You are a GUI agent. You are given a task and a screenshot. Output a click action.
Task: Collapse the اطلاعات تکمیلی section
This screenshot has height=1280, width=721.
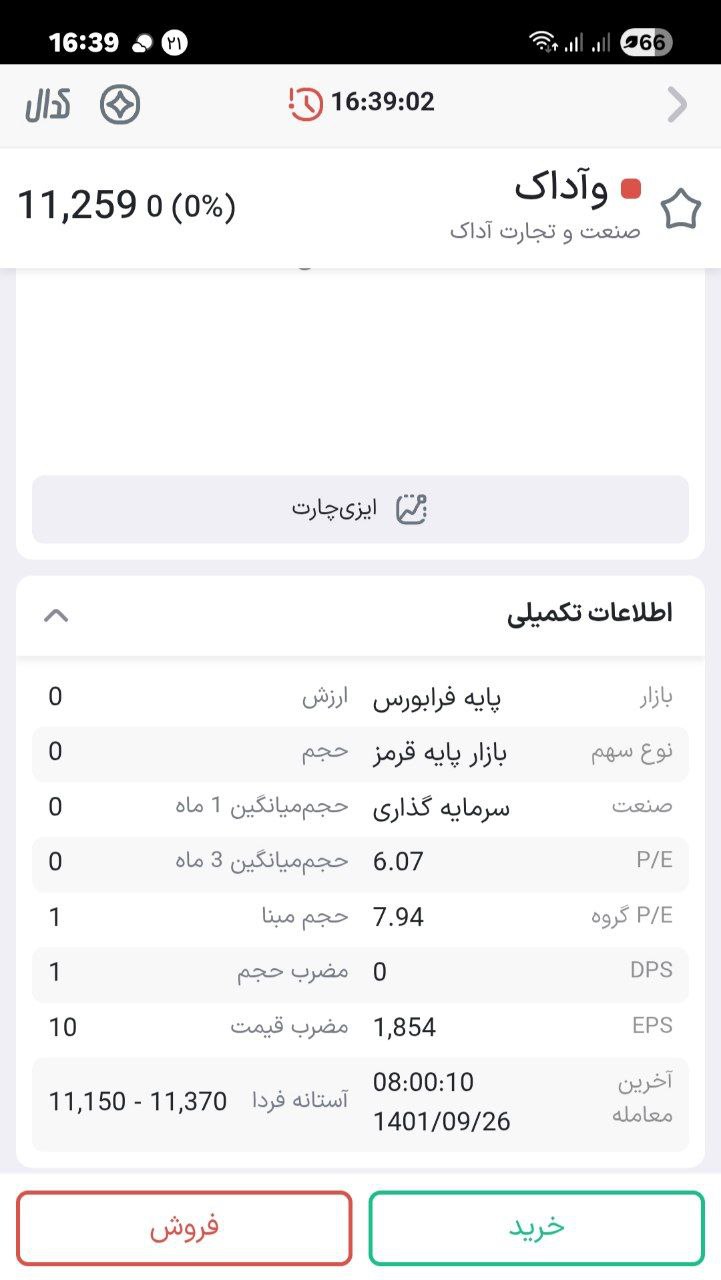57,615
